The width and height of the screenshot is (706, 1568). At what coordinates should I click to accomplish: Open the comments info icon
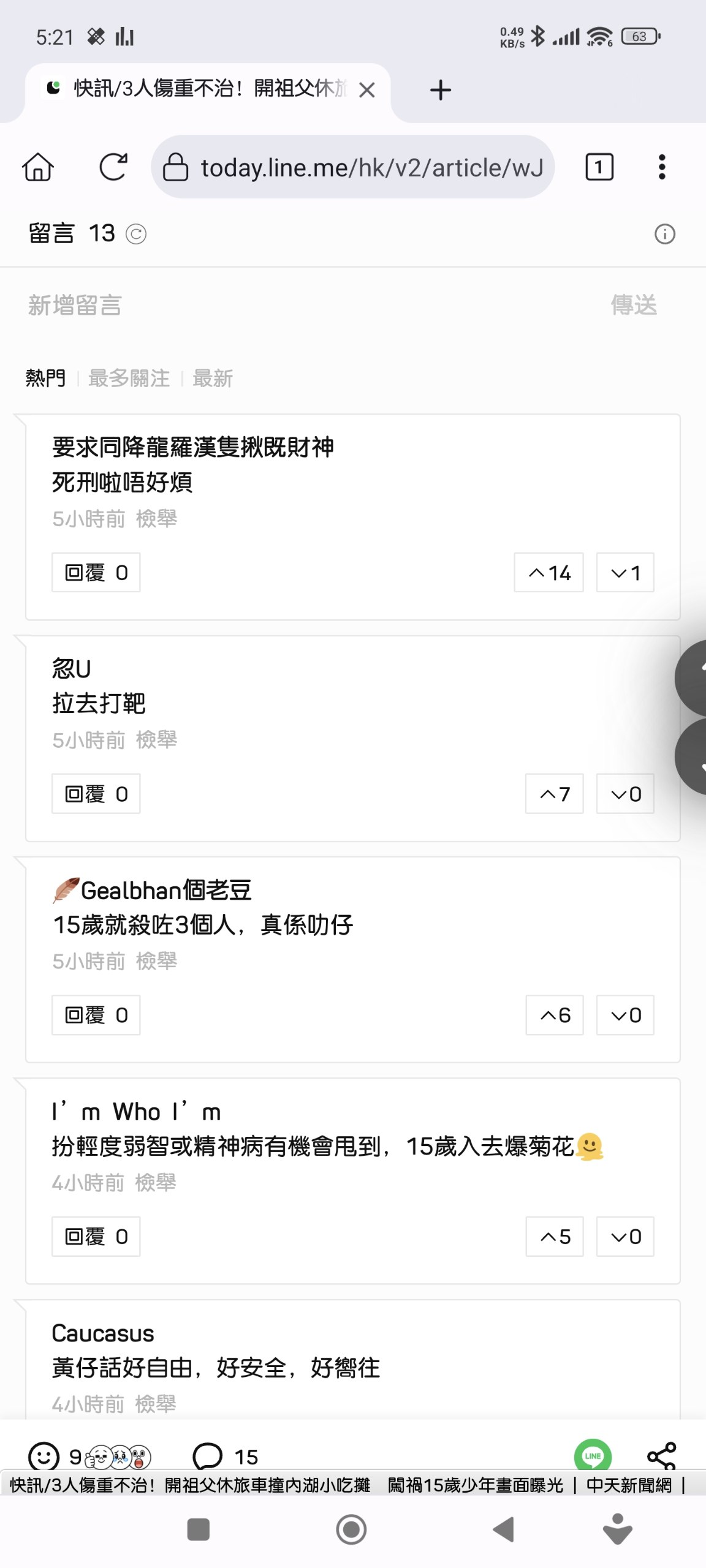(x=664, y=234)
